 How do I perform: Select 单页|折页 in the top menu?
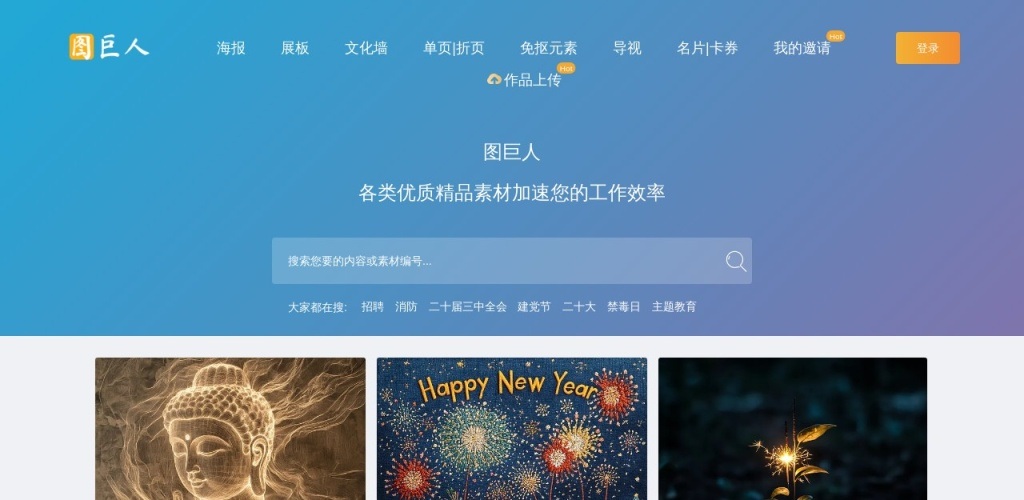point(453,48)
